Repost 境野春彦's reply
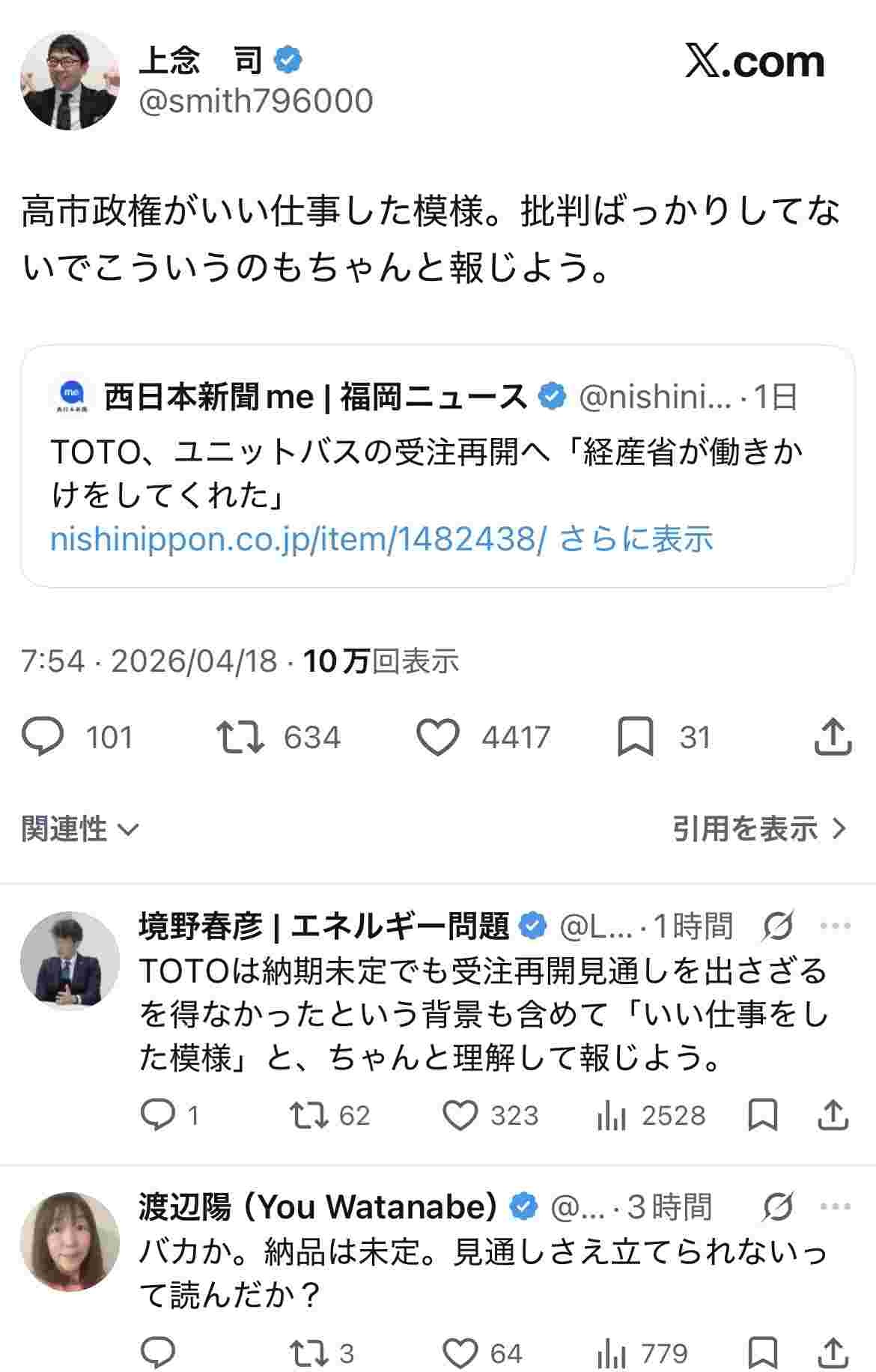This screenshot has width=876, height=1372. point(309,1115)
